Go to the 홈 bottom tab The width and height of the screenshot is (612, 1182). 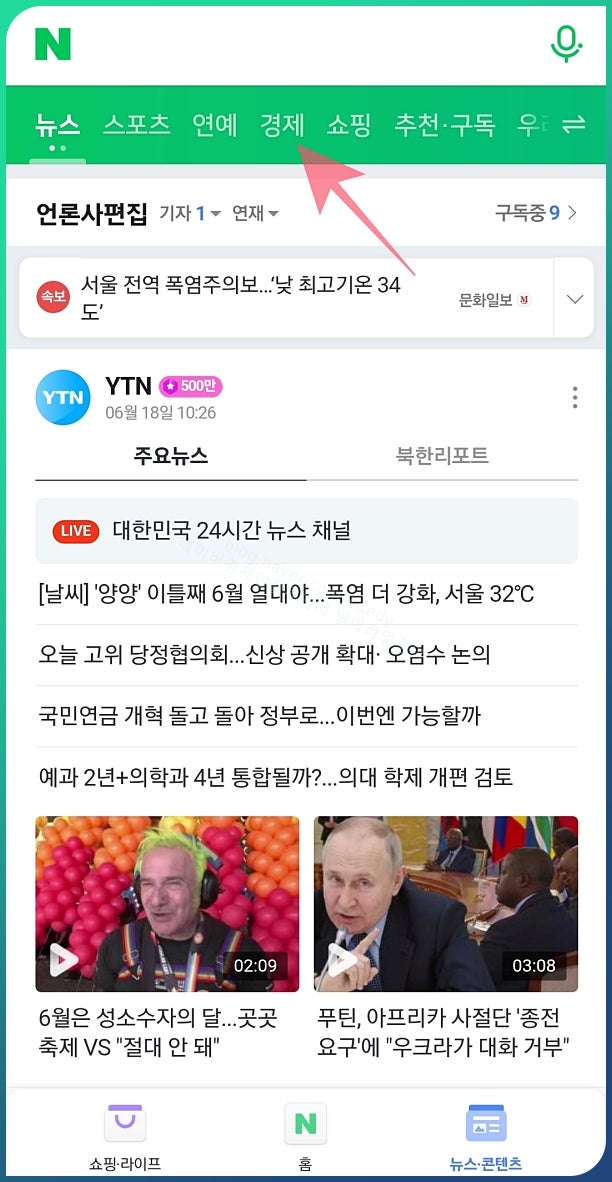[x=305, y=1136]
